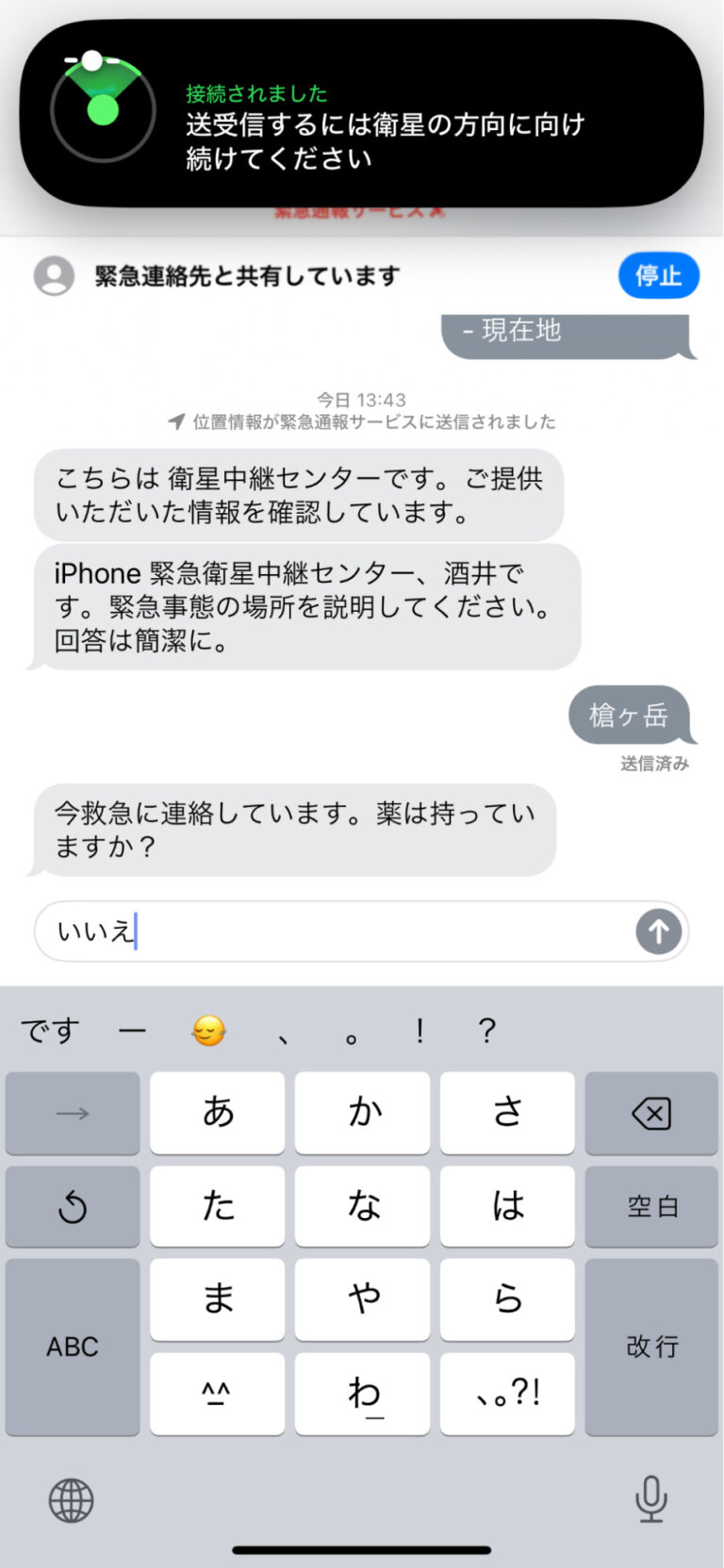Tap the message field containing いいえ
Image resolution: width=724 pixels, height=1568 pixels.
(330, 932)
